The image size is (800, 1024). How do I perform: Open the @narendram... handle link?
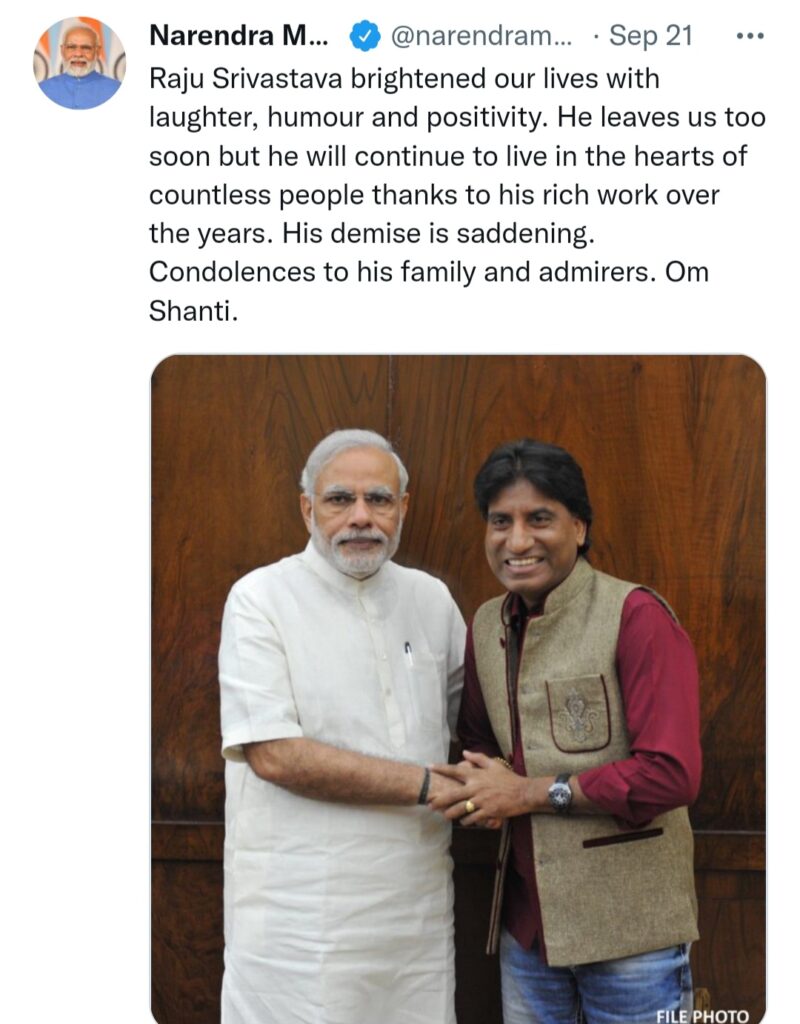pos(481,37)
